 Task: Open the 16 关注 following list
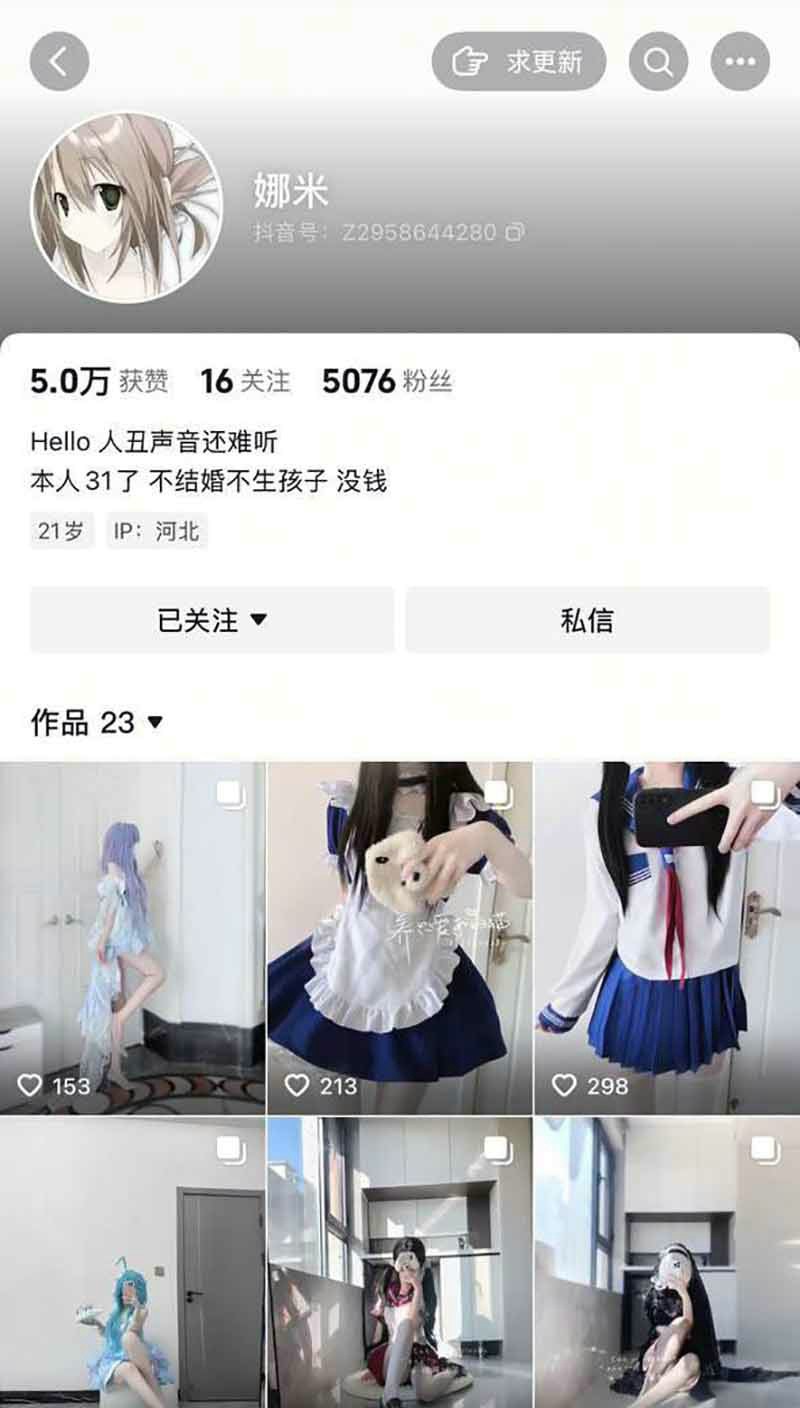(245, 381)
